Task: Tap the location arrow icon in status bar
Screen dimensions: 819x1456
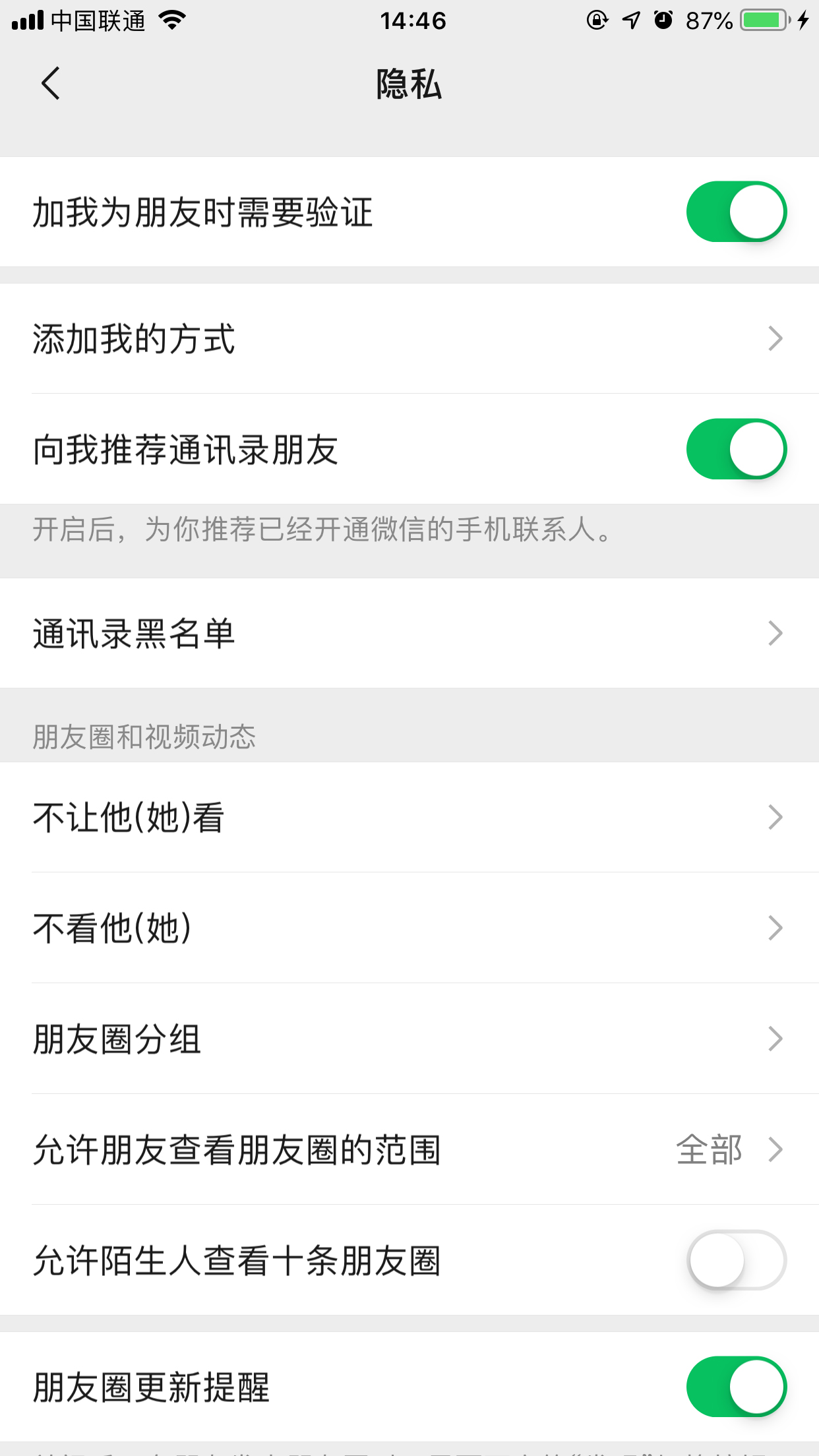Action: [x=630, y=20]
